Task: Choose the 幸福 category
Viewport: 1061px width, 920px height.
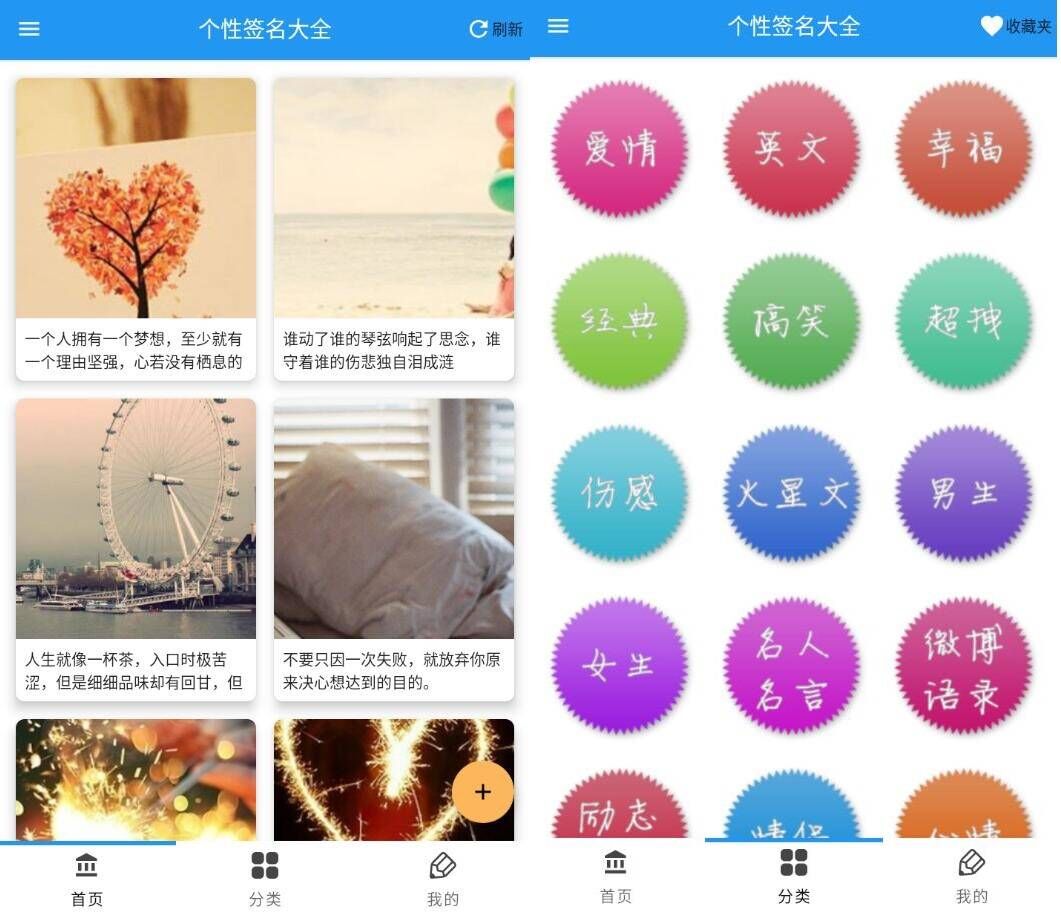Action: [x=964, y=149]
